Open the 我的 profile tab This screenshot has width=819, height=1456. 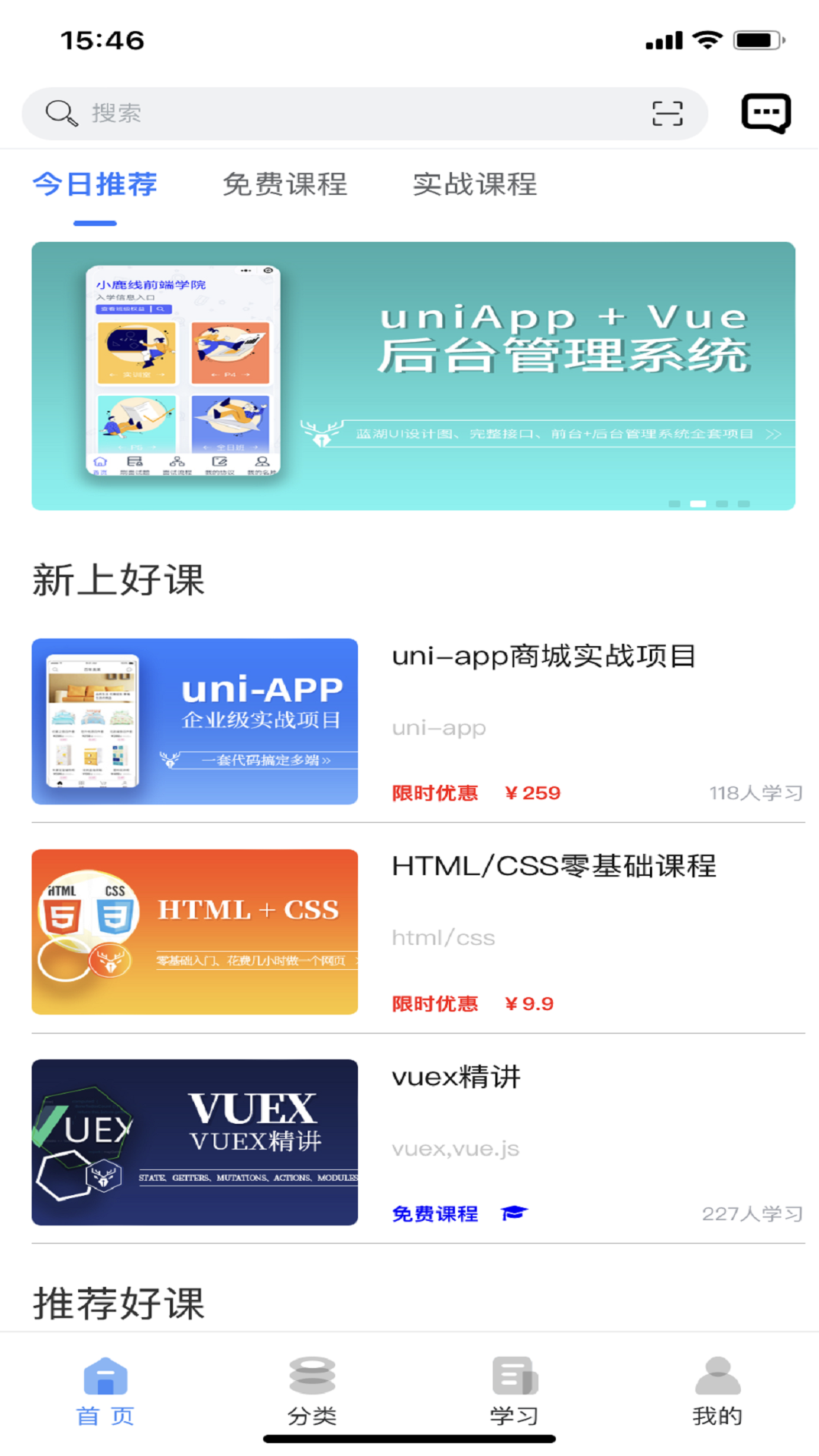[x=717, y=1391]
